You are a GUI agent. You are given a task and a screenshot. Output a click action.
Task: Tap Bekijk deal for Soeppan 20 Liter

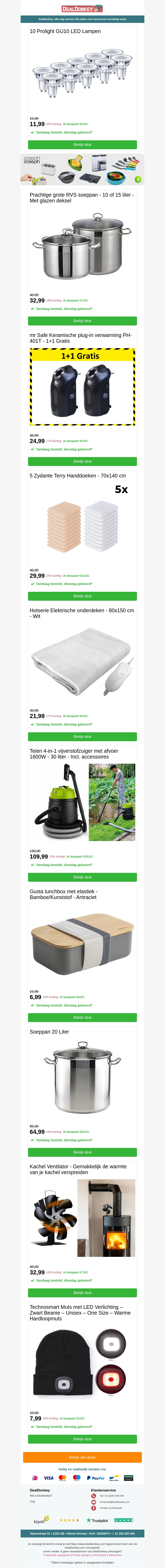point(82,1152)
